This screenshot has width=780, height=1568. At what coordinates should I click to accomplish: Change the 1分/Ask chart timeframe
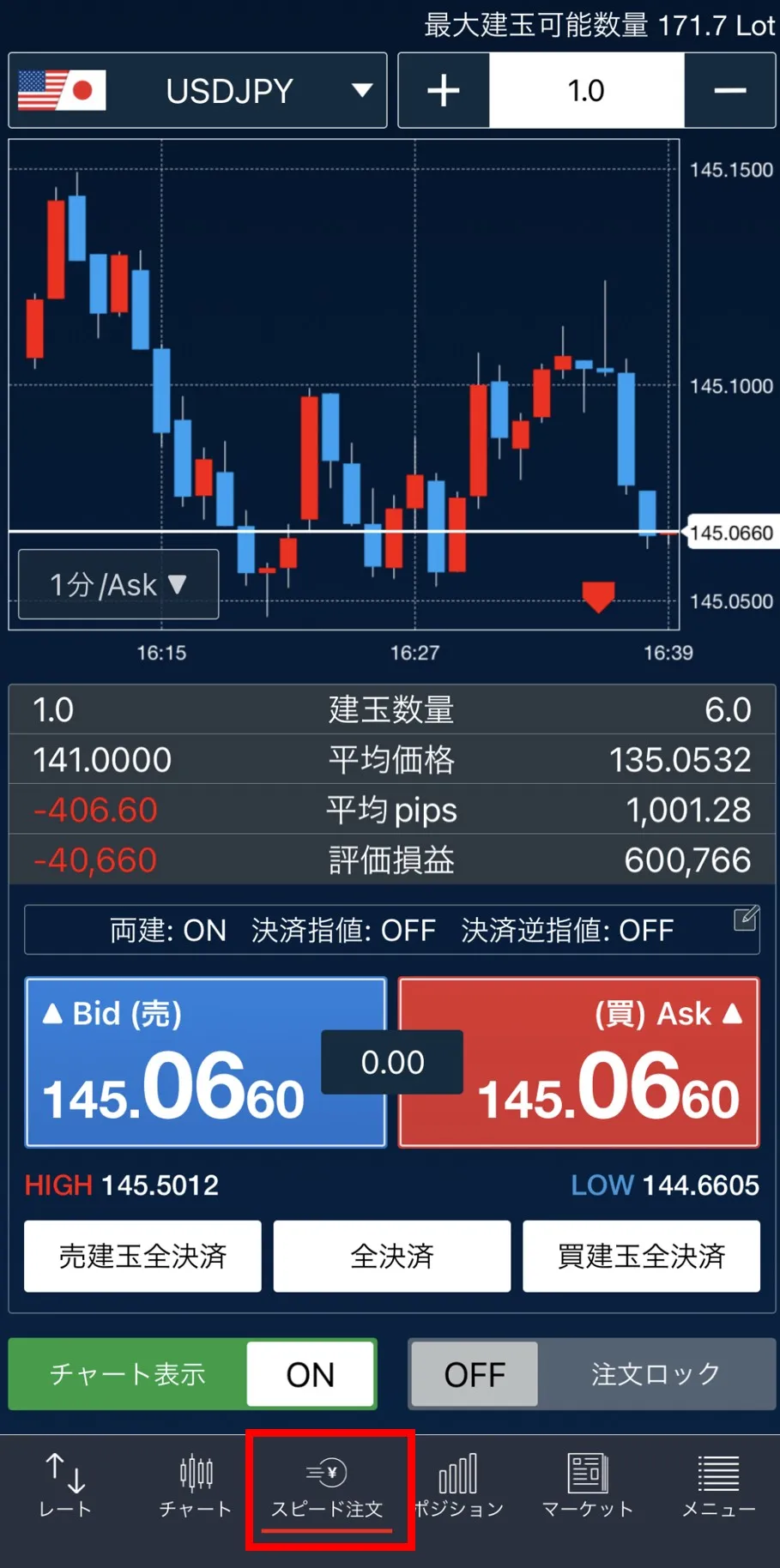coord(118,585)
